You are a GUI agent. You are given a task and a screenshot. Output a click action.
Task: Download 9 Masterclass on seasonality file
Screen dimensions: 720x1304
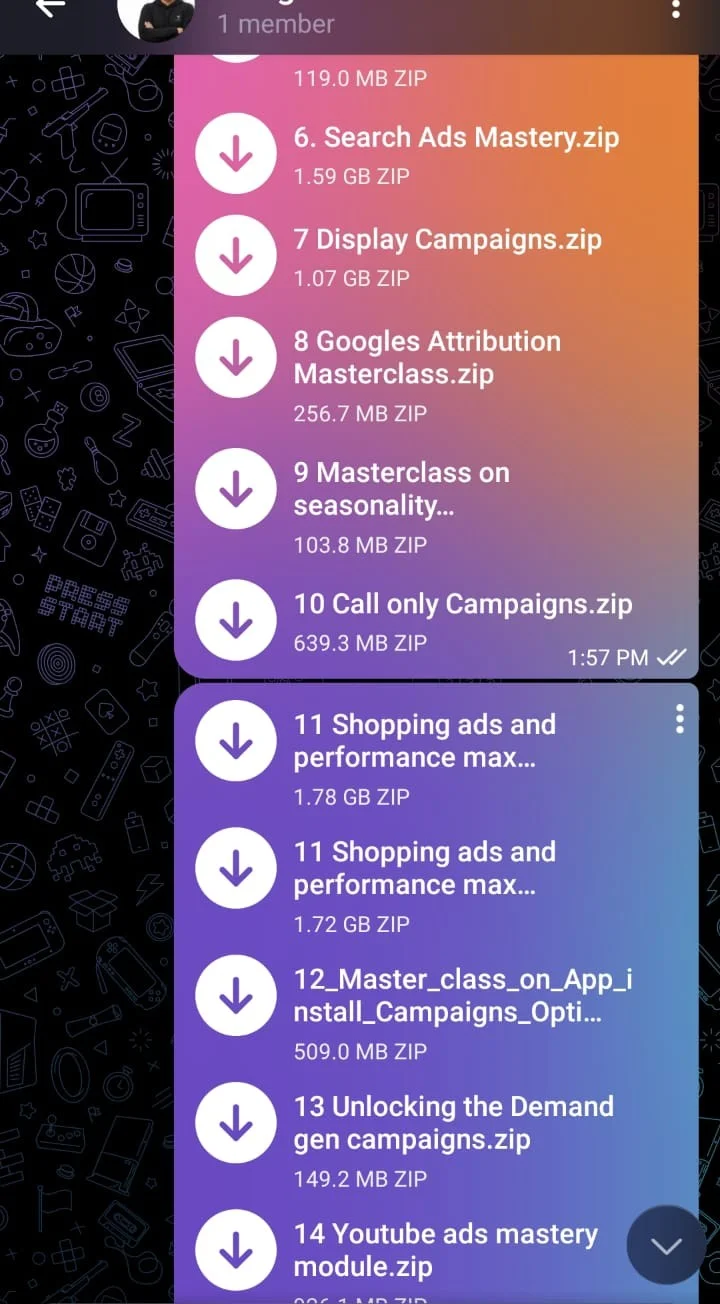236,489
